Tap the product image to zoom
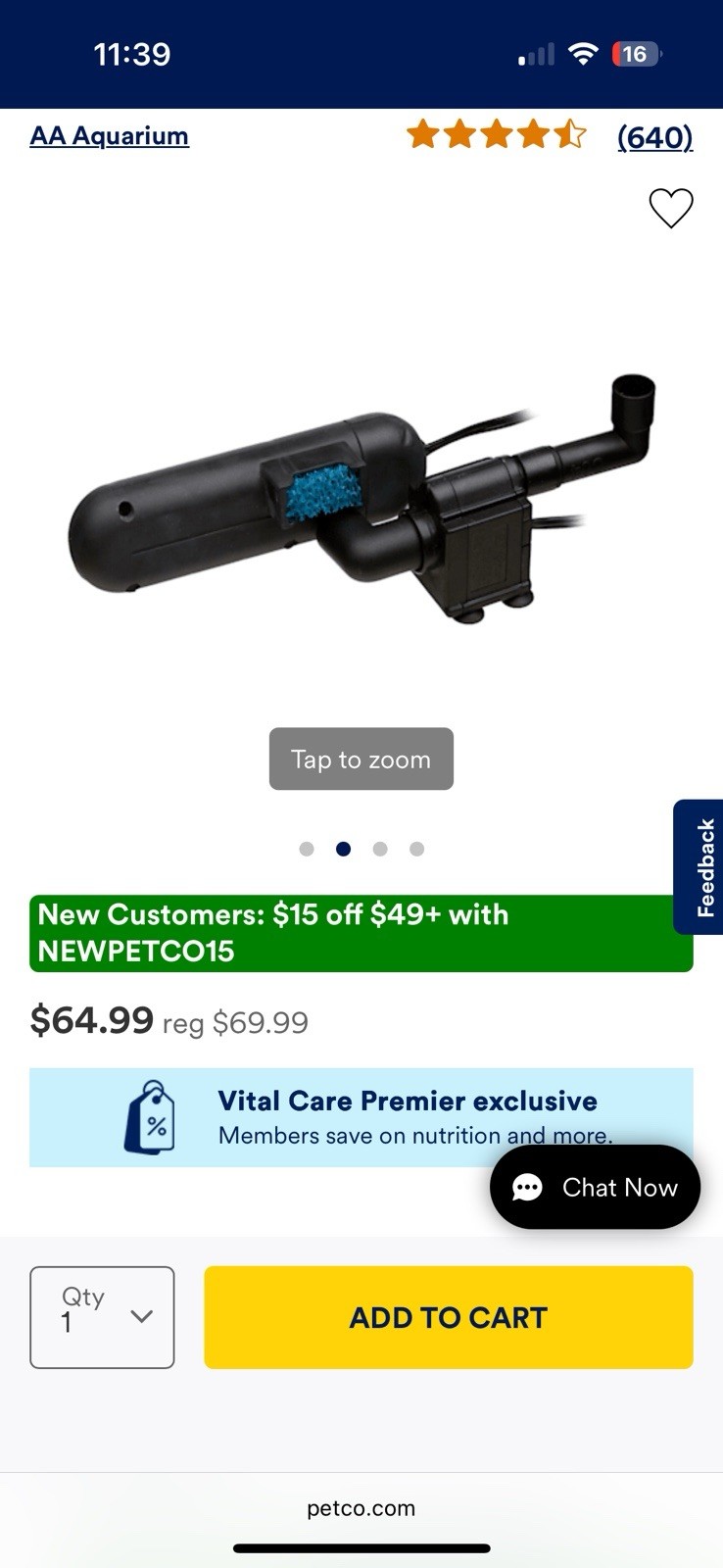 361,500
